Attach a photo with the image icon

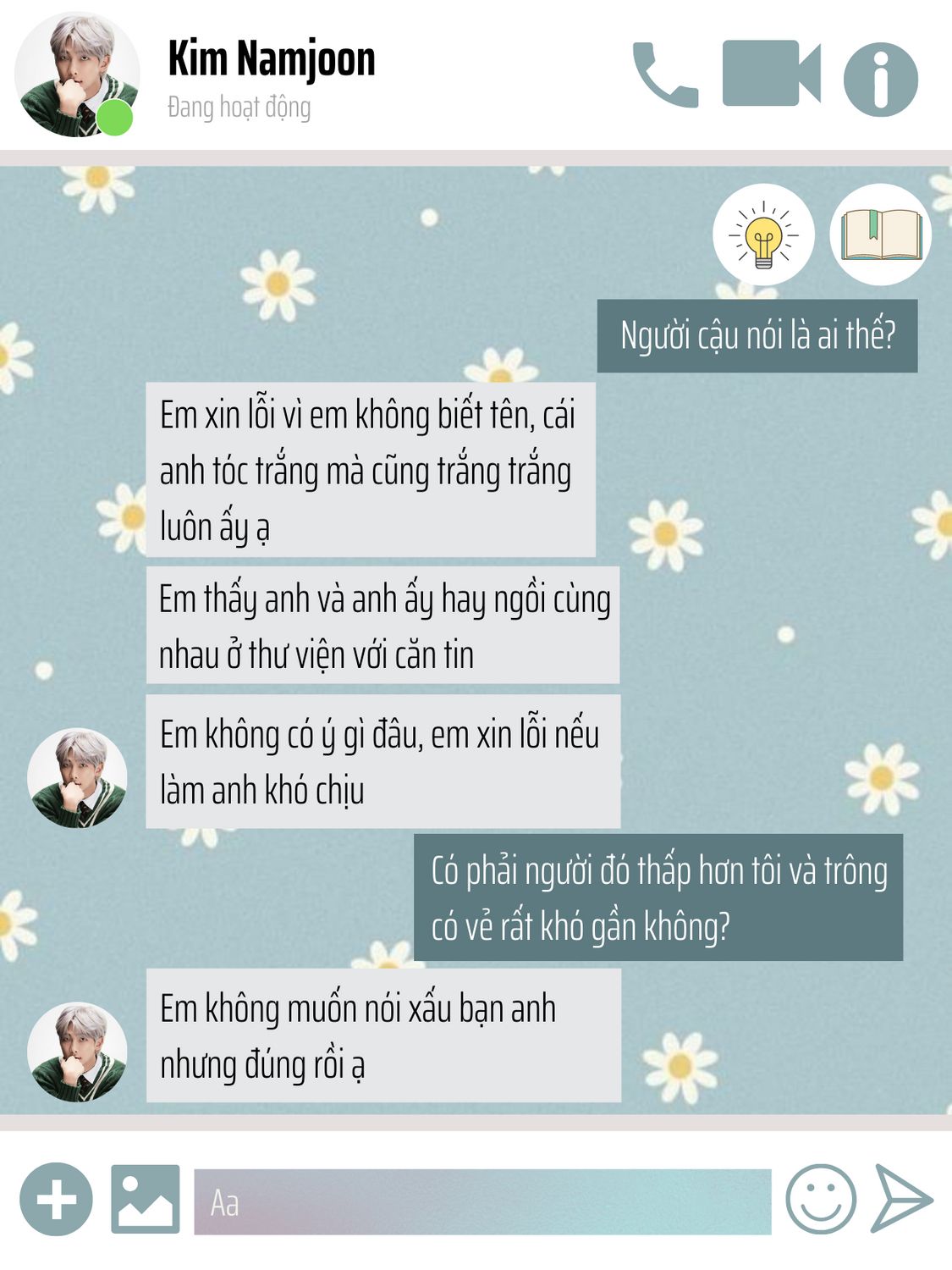(x=146, y=1200)
